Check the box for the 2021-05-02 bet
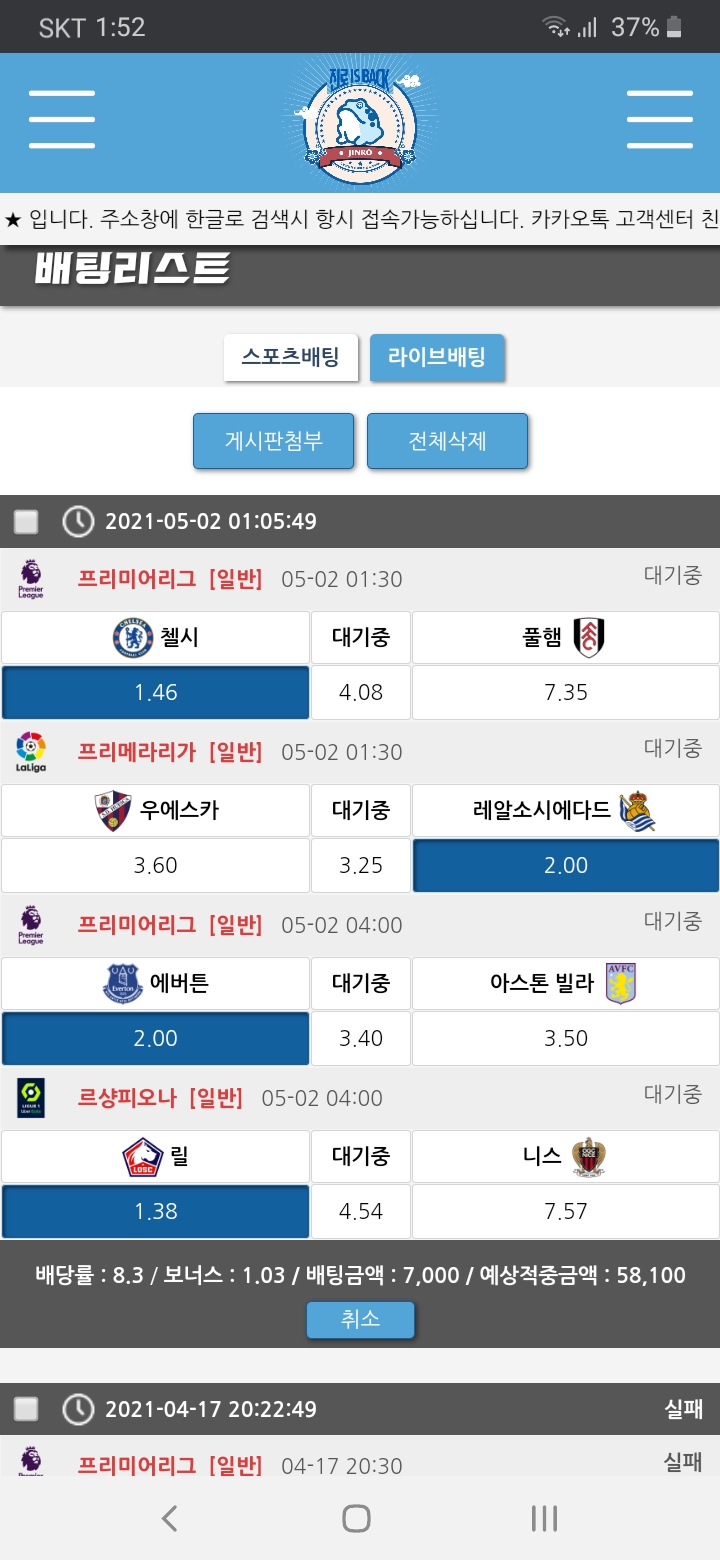This screenshot has width=720, height=1560. [x=26, y=521]
